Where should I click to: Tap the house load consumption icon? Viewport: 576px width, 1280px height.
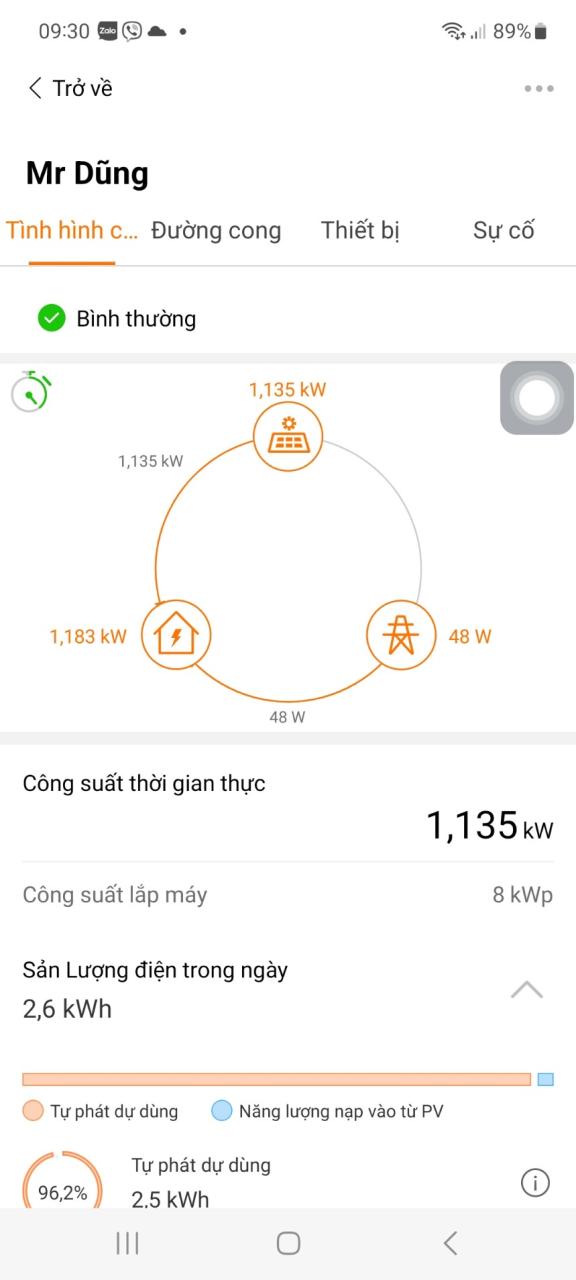(x=176, y=635)
